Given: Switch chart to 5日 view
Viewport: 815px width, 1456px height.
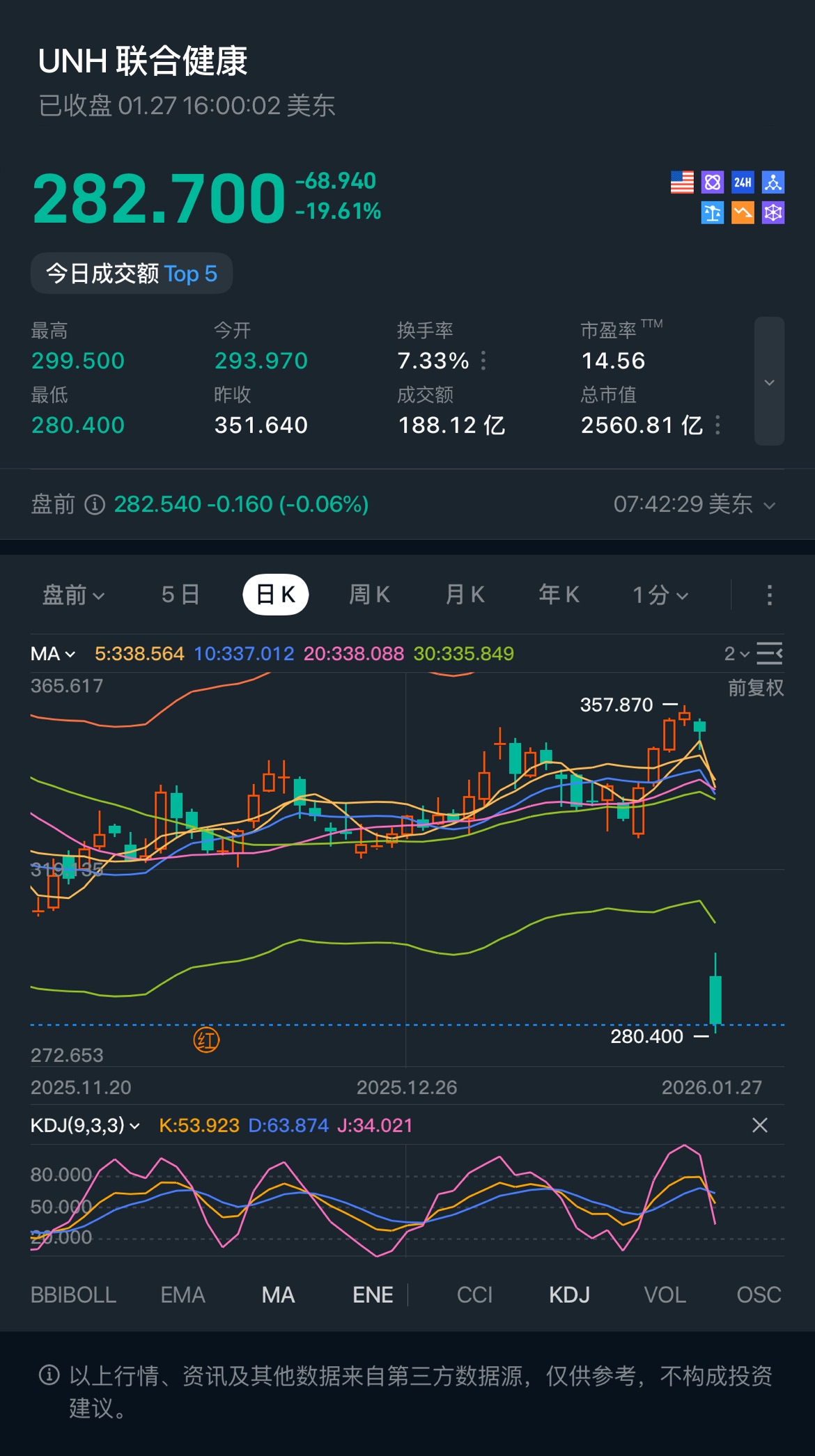Looking at the screenshot, I should tap(180, 595).
